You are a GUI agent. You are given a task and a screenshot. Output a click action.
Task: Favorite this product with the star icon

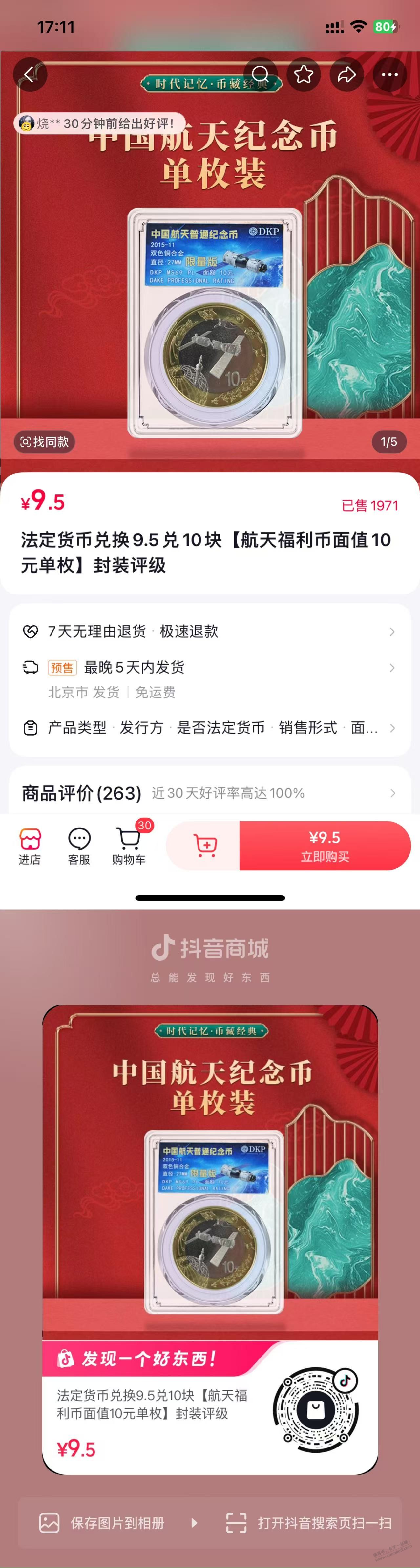(x=304, y=75)
